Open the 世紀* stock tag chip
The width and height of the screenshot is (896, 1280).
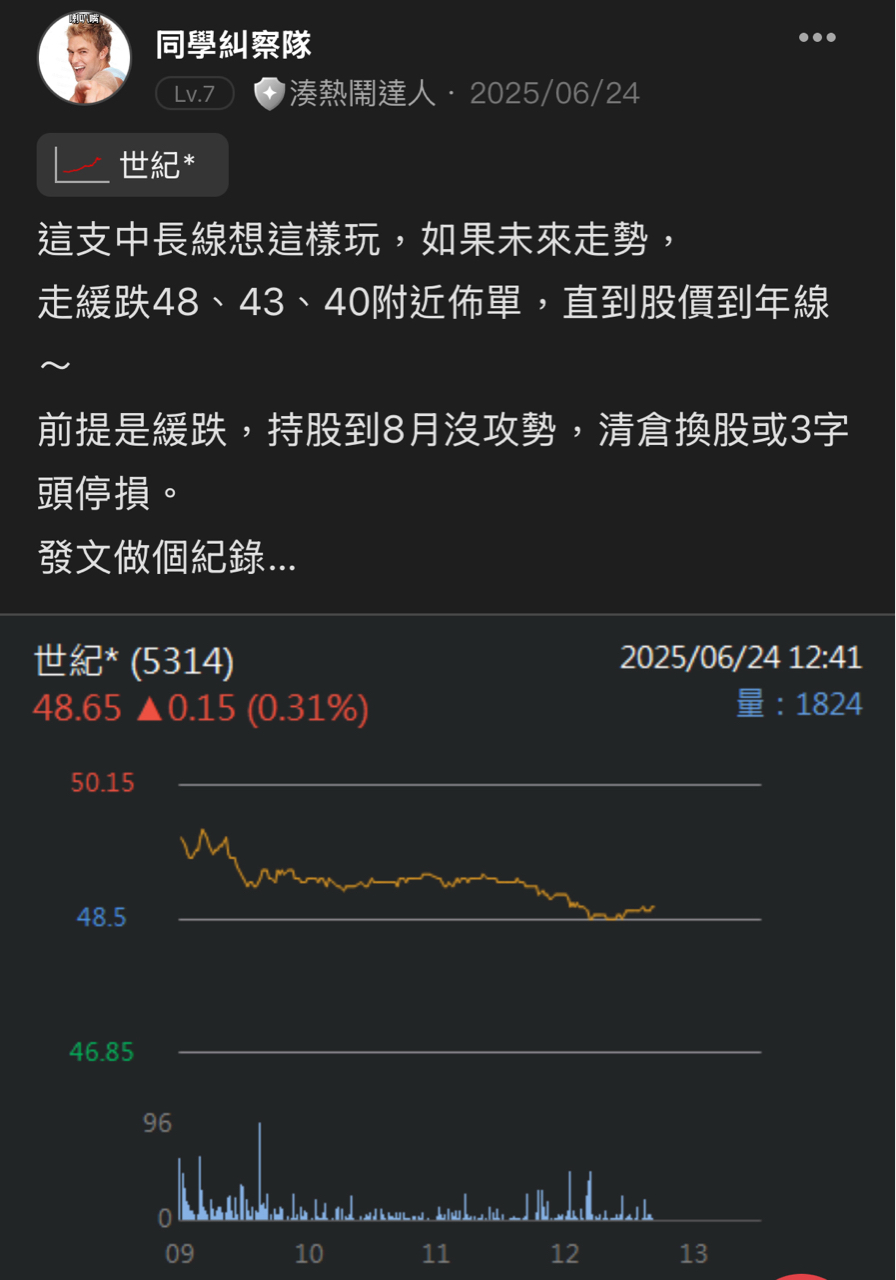[x=133, y=165]
